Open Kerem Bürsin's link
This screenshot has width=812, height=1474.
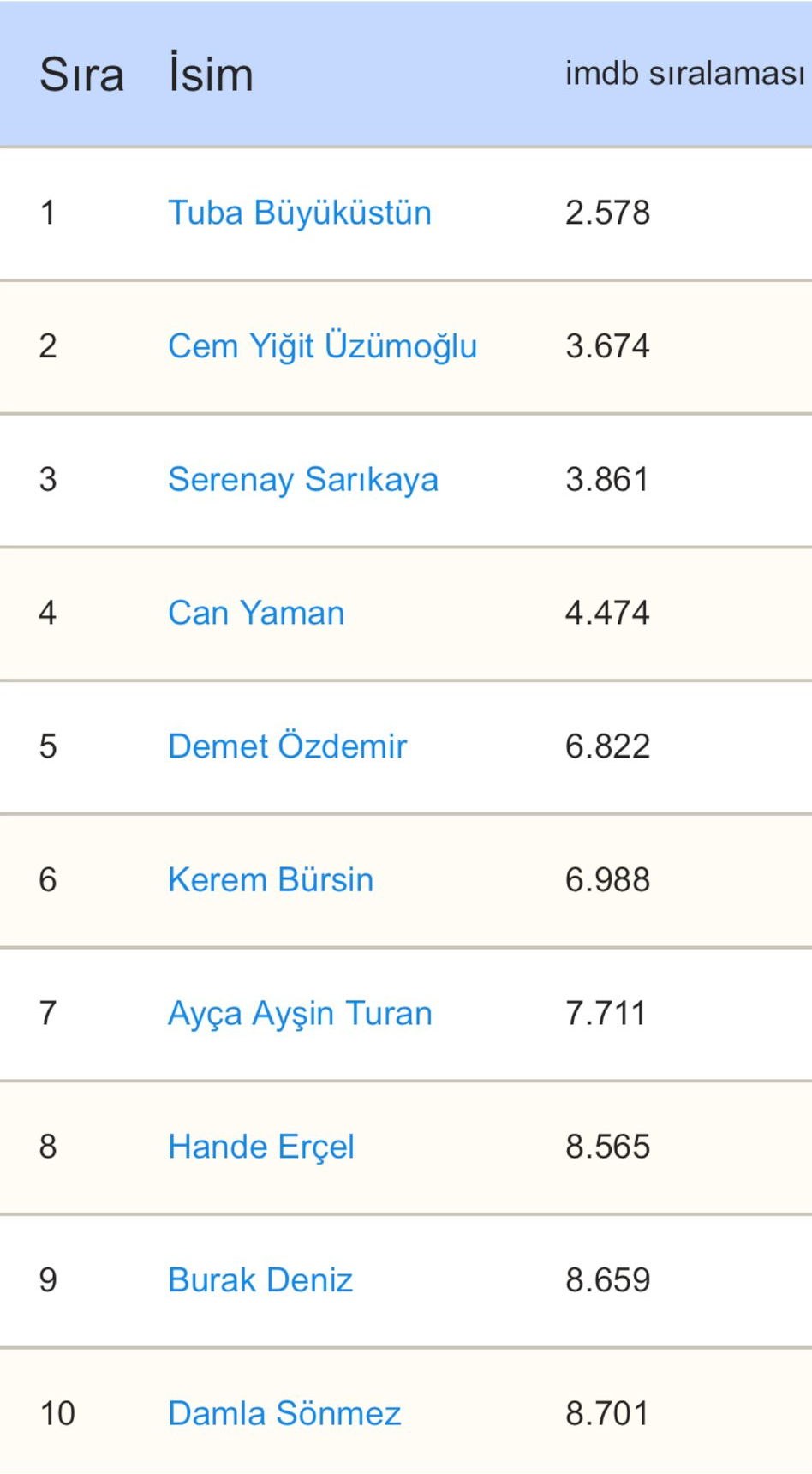[x=271, y=880]
